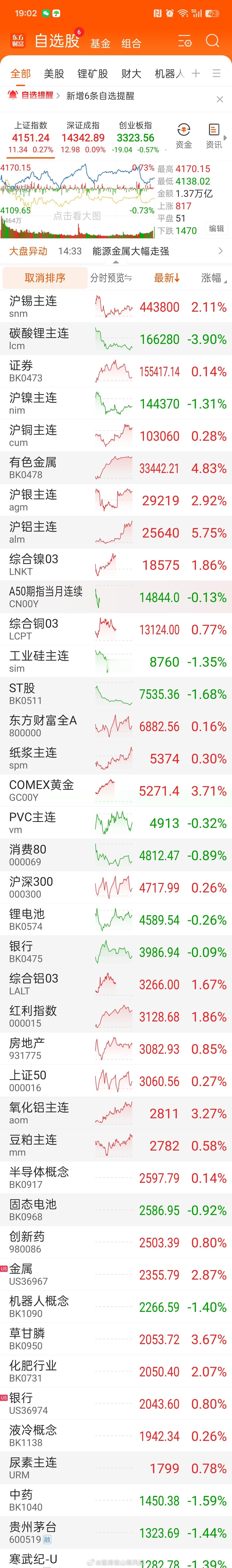
Task: Switch to the 基金 tab
Action: 101,43
